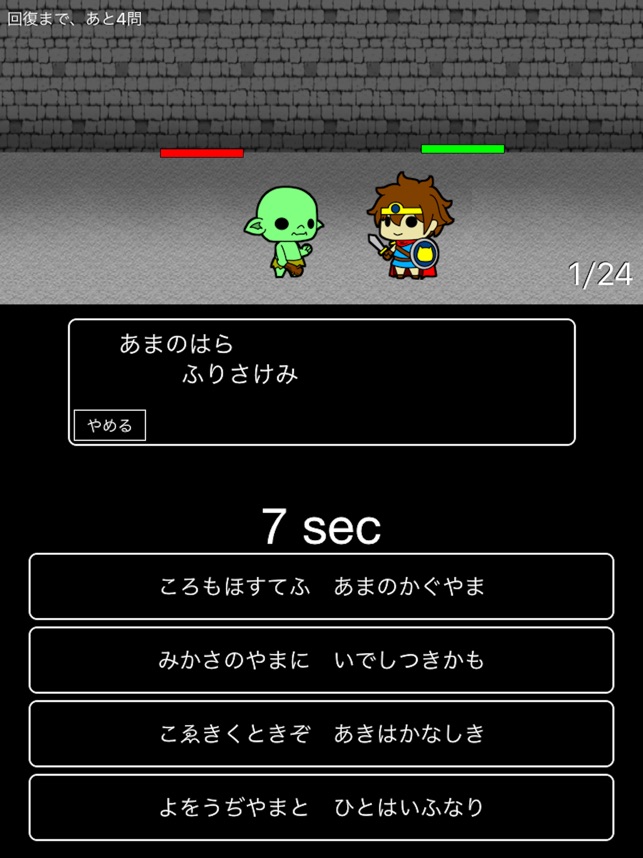Answer with よをうぢやまと ひとはいふなり
This screenshot has width=643, height=858.
click(321, 807)
